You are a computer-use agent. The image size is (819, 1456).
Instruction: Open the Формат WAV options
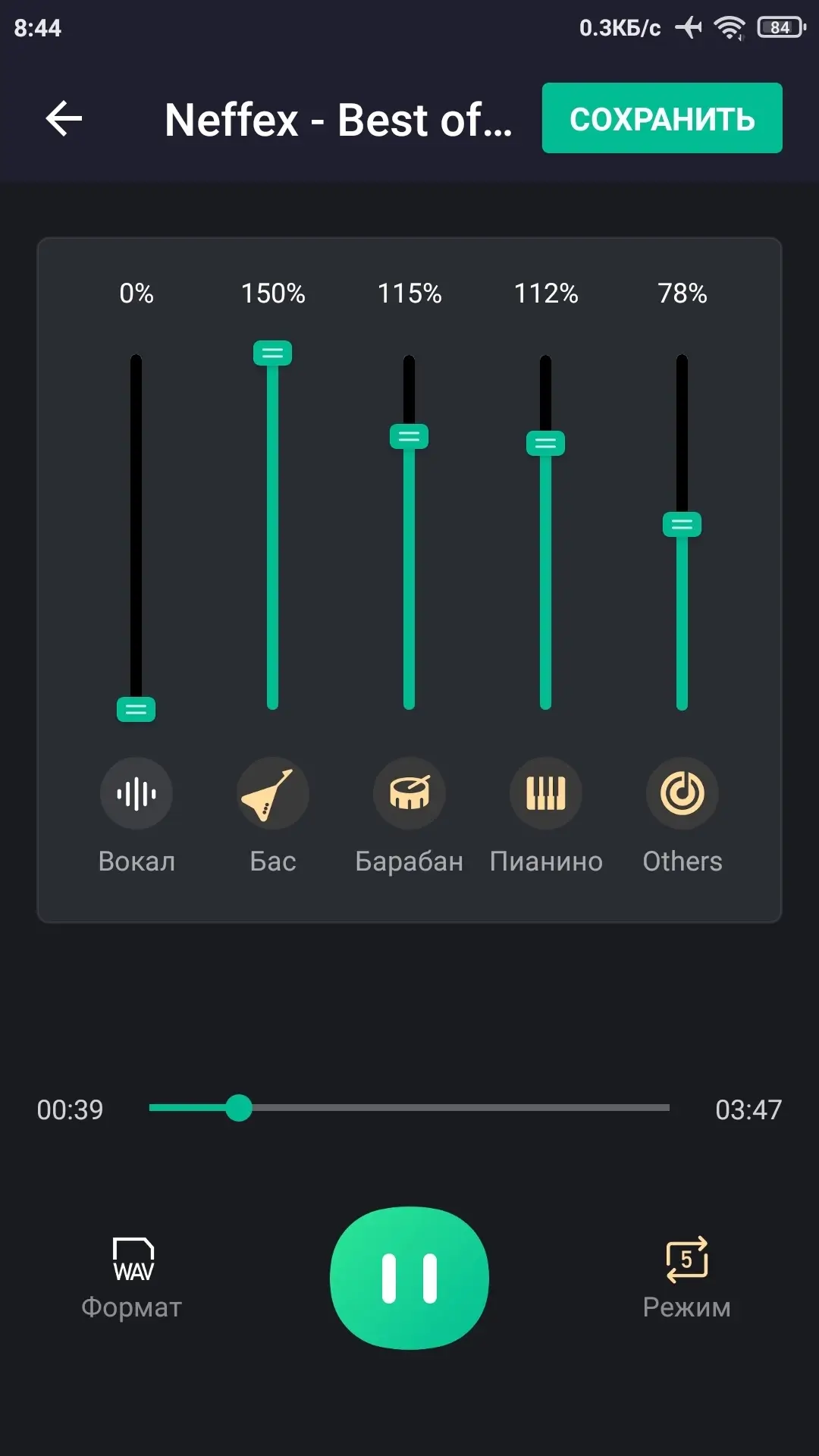[132, 1276]
